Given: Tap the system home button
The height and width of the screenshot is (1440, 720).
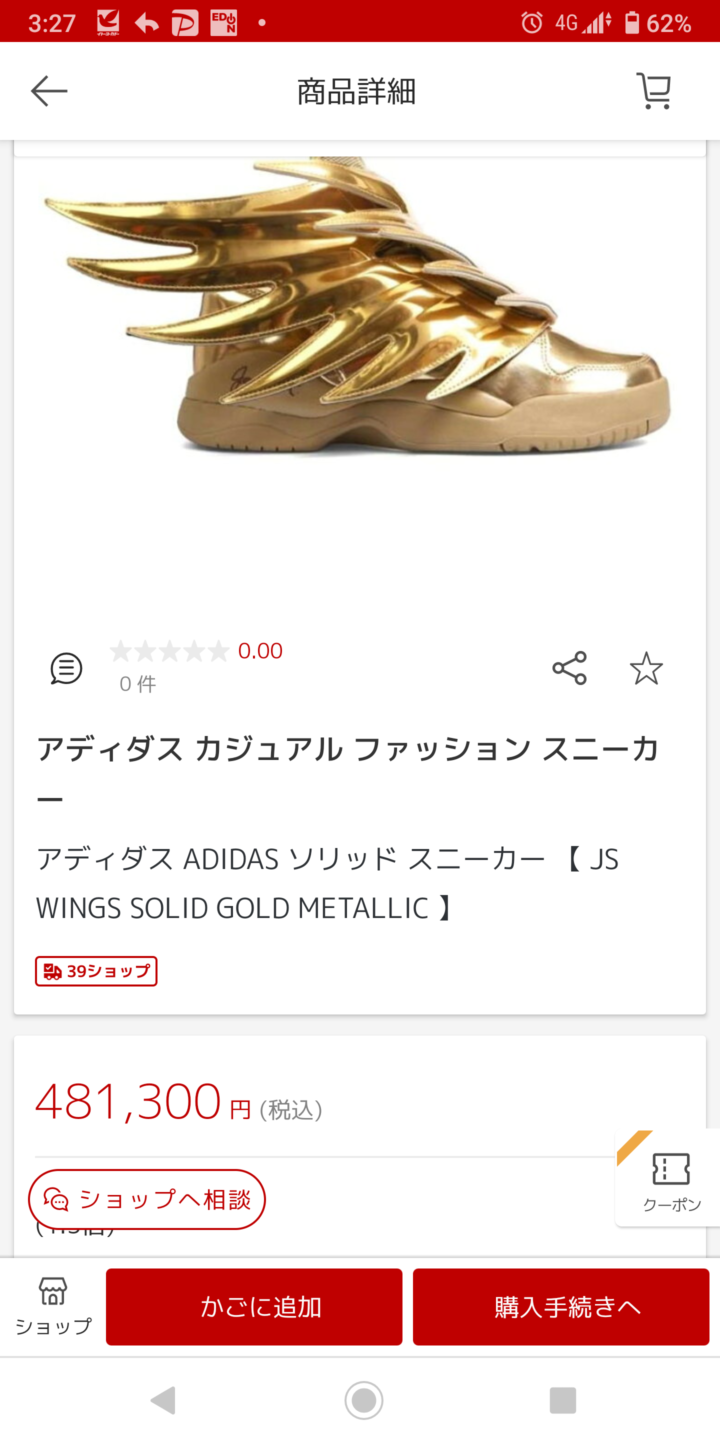Looking at the screenshot, I should (364, 1400).
